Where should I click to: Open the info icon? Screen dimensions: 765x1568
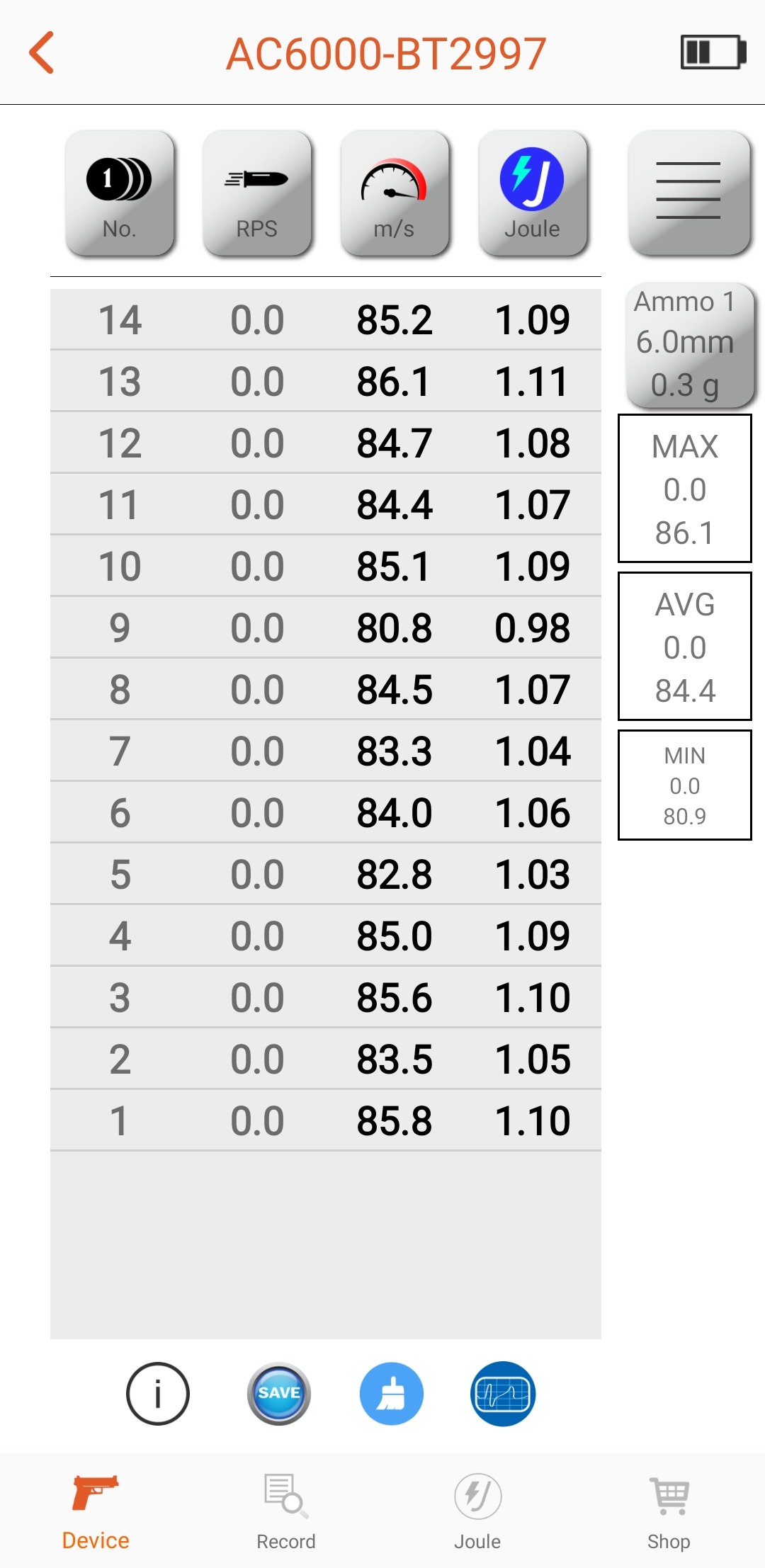click(158, 1394)
